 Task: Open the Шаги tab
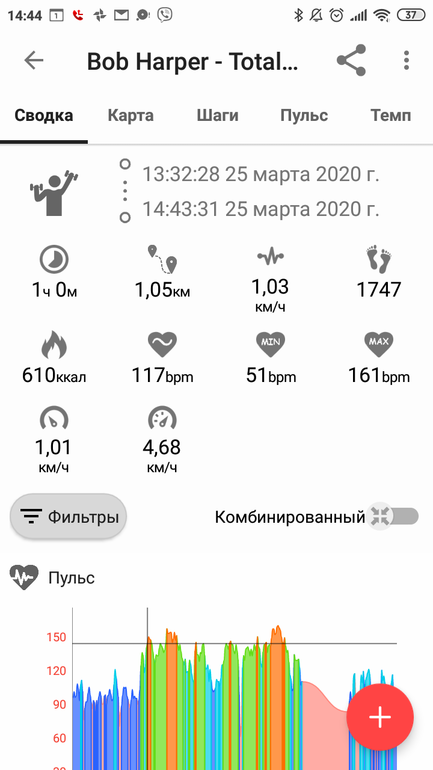click(217, 116)
